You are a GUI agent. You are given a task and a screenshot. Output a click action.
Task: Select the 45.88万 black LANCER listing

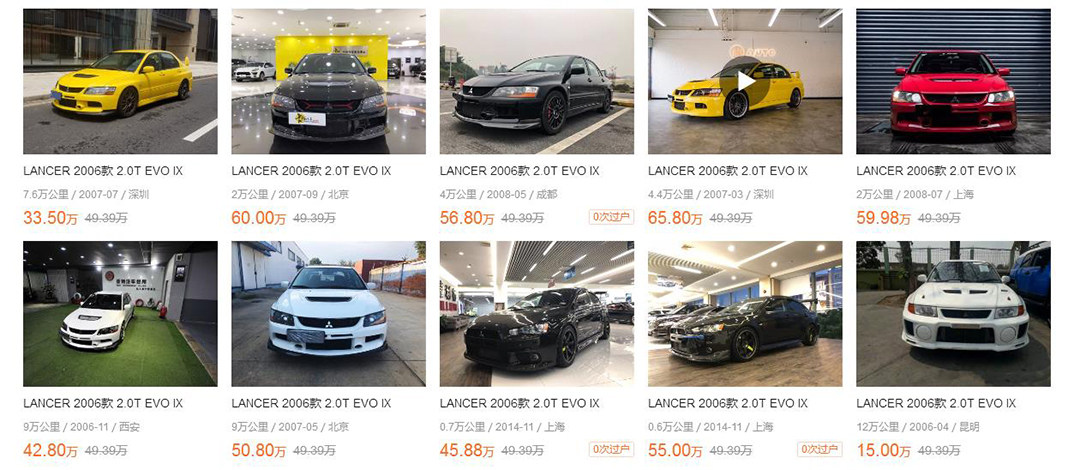point(537,313)
